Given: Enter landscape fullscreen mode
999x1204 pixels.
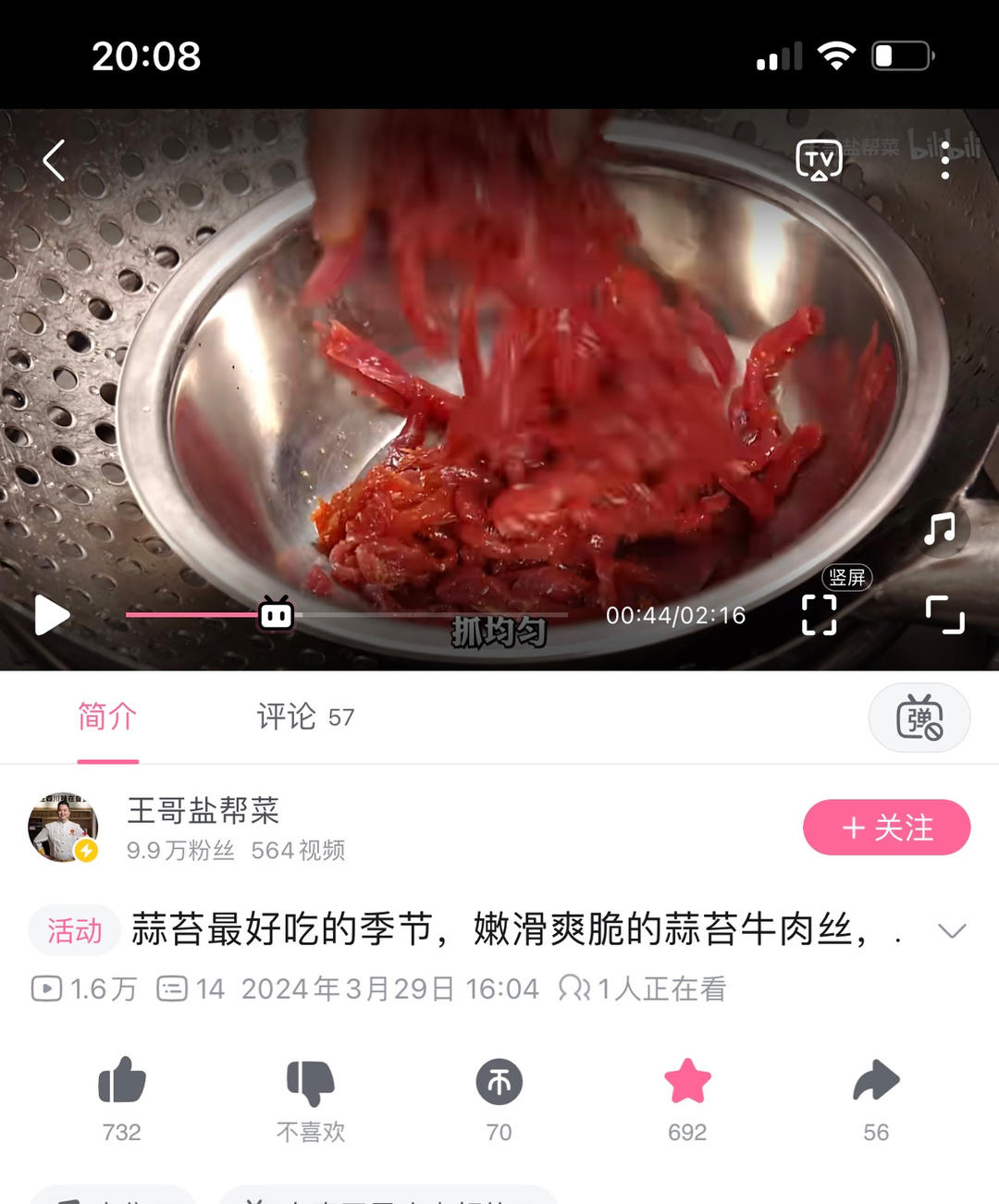Looking at the screenshot, I should tap(944, 614).
